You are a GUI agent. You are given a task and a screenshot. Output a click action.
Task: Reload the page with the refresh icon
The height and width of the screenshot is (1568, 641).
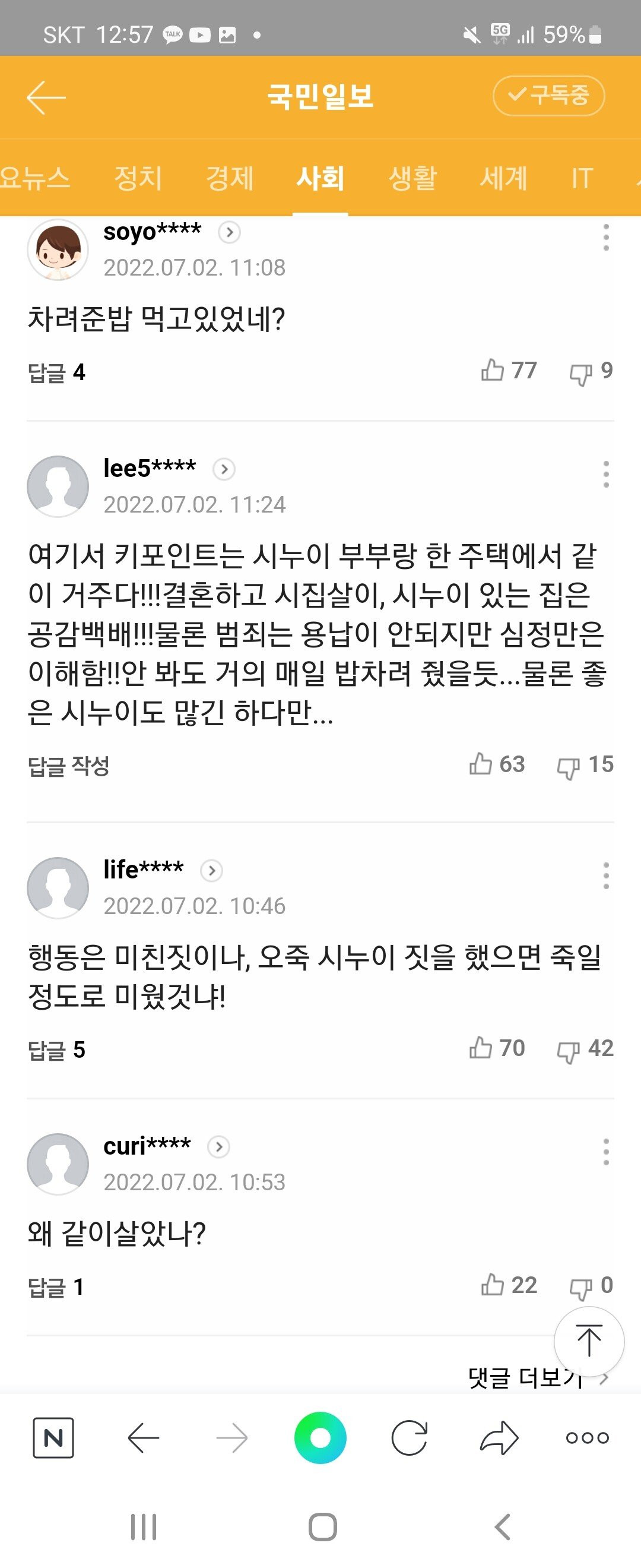[x=410, y=1438]
